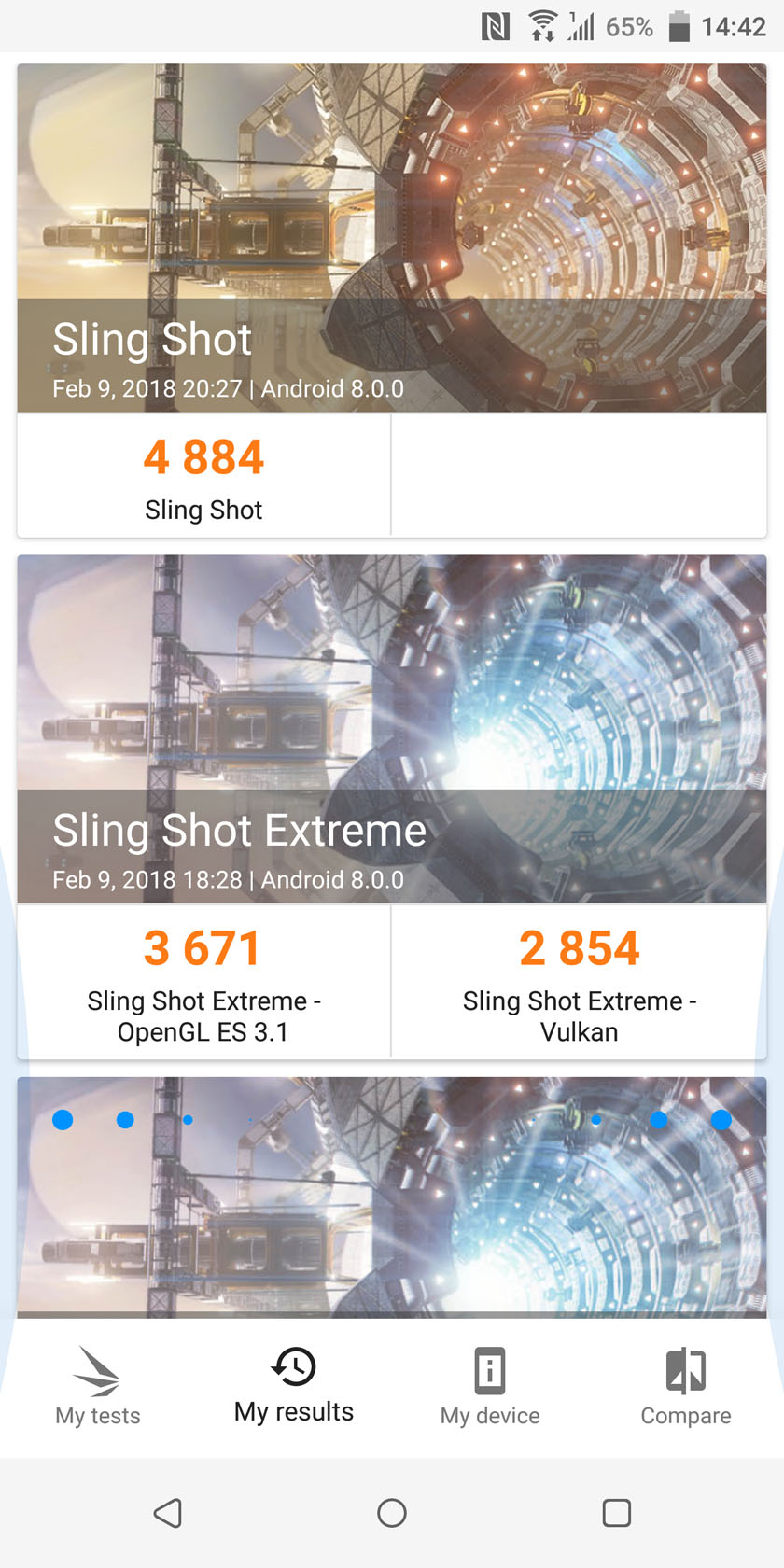Switch to the My tests tab
The image size is (784, 1568).
pos(98,1387)
